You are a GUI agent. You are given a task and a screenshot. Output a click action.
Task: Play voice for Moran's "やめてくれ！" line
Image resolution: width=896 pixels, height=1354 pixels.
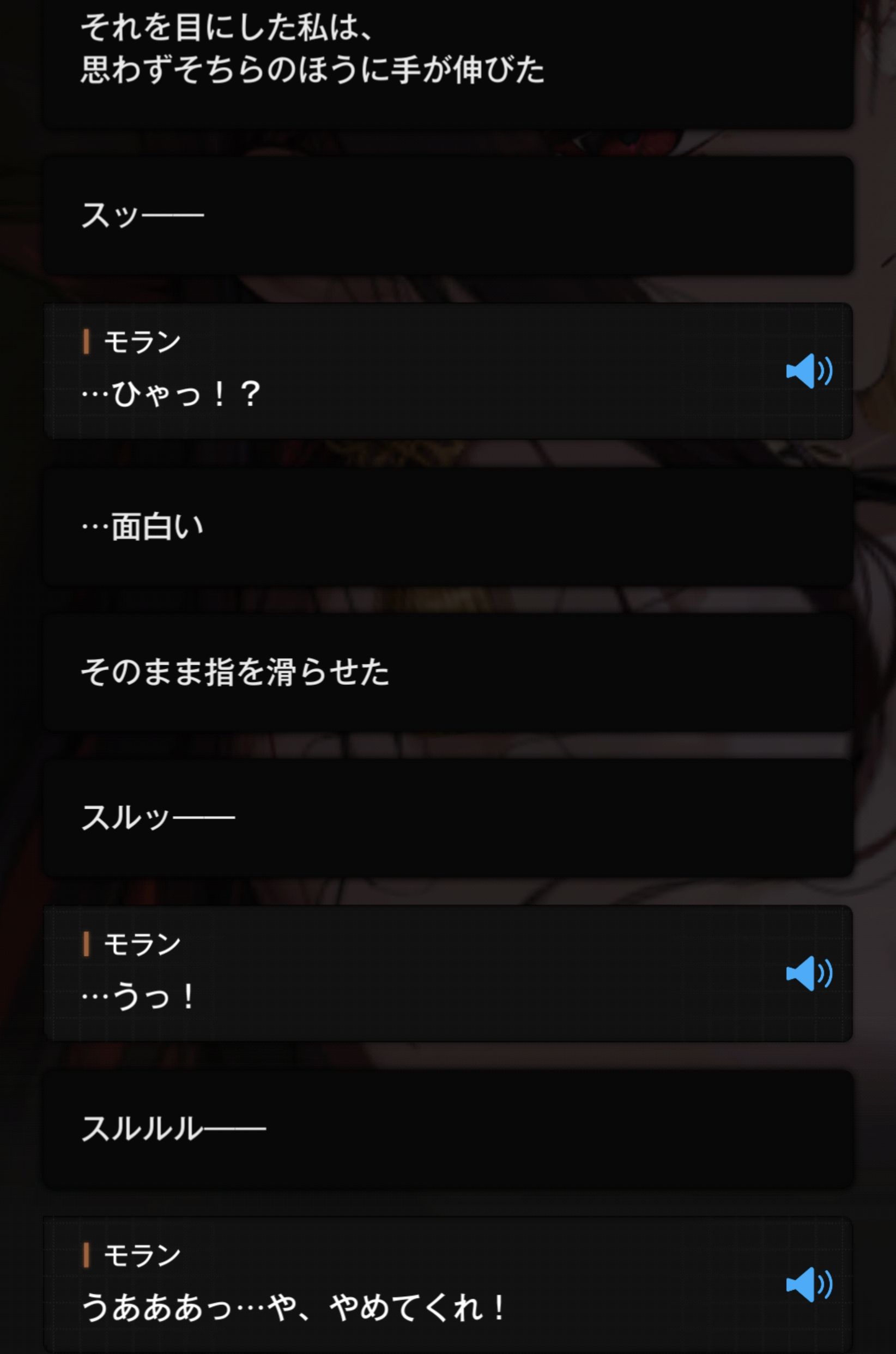point(809,1284)
